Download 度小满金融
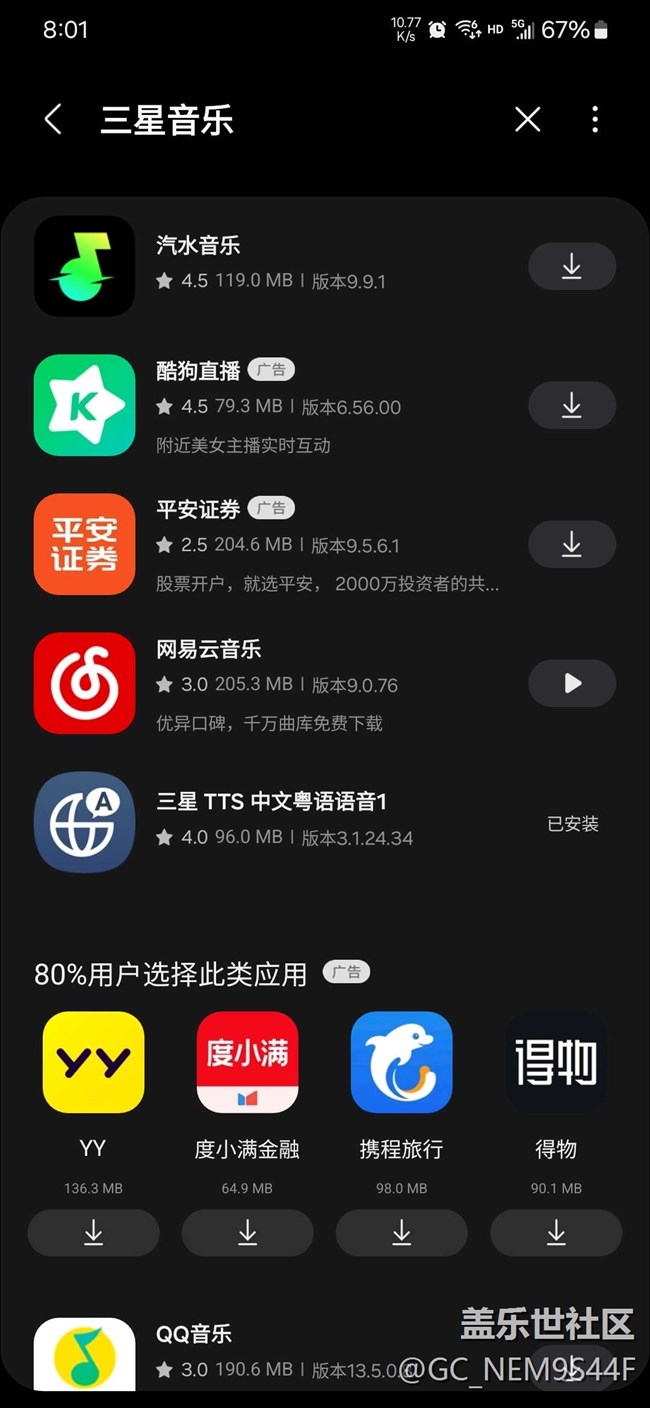This screenshot has width=650, height=1408. [247, 1233]
